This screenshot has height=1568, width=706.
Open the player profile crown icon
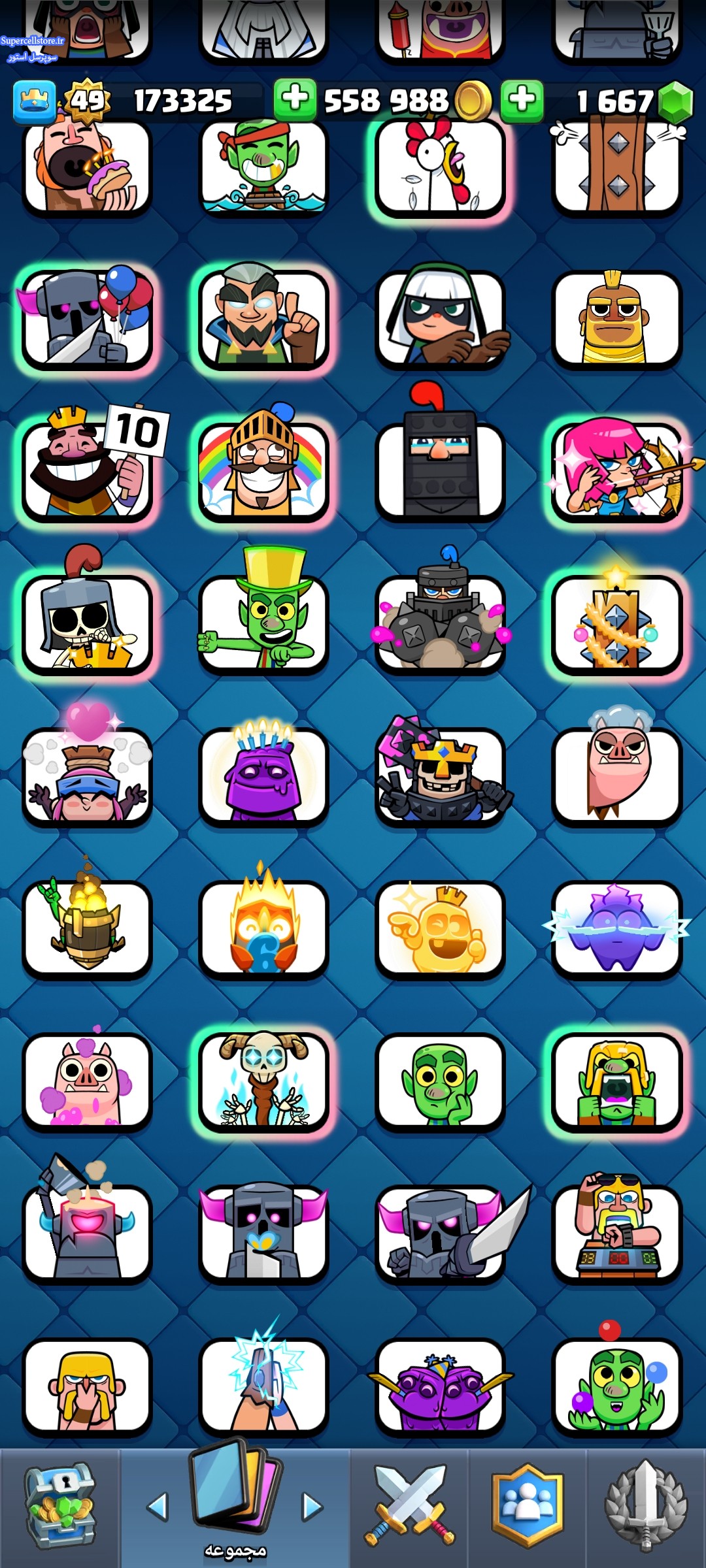coord(34,102)
